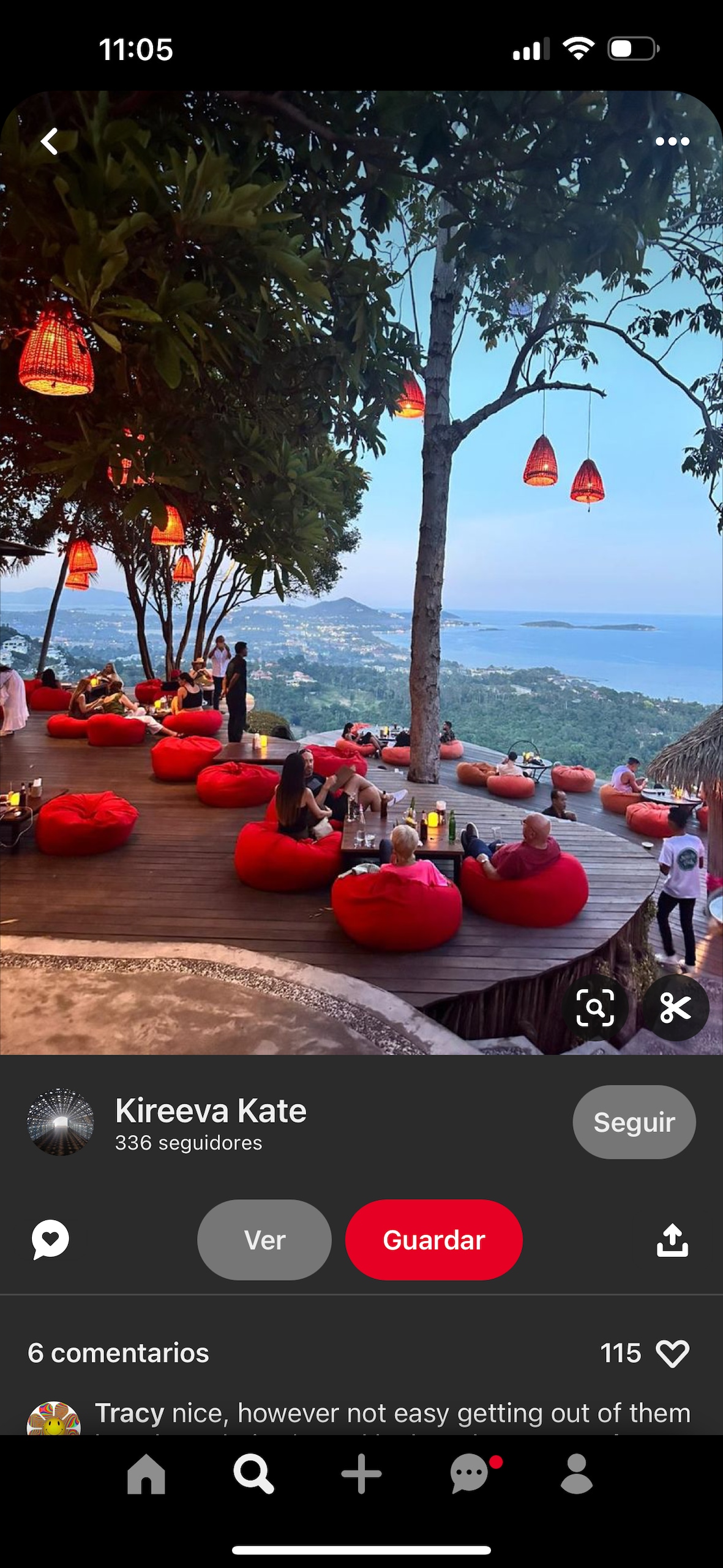Image resolution: width=723 pixels, height=1568 pixels.
Task: Switch to the Search tab
Action: click(253, 1474)
